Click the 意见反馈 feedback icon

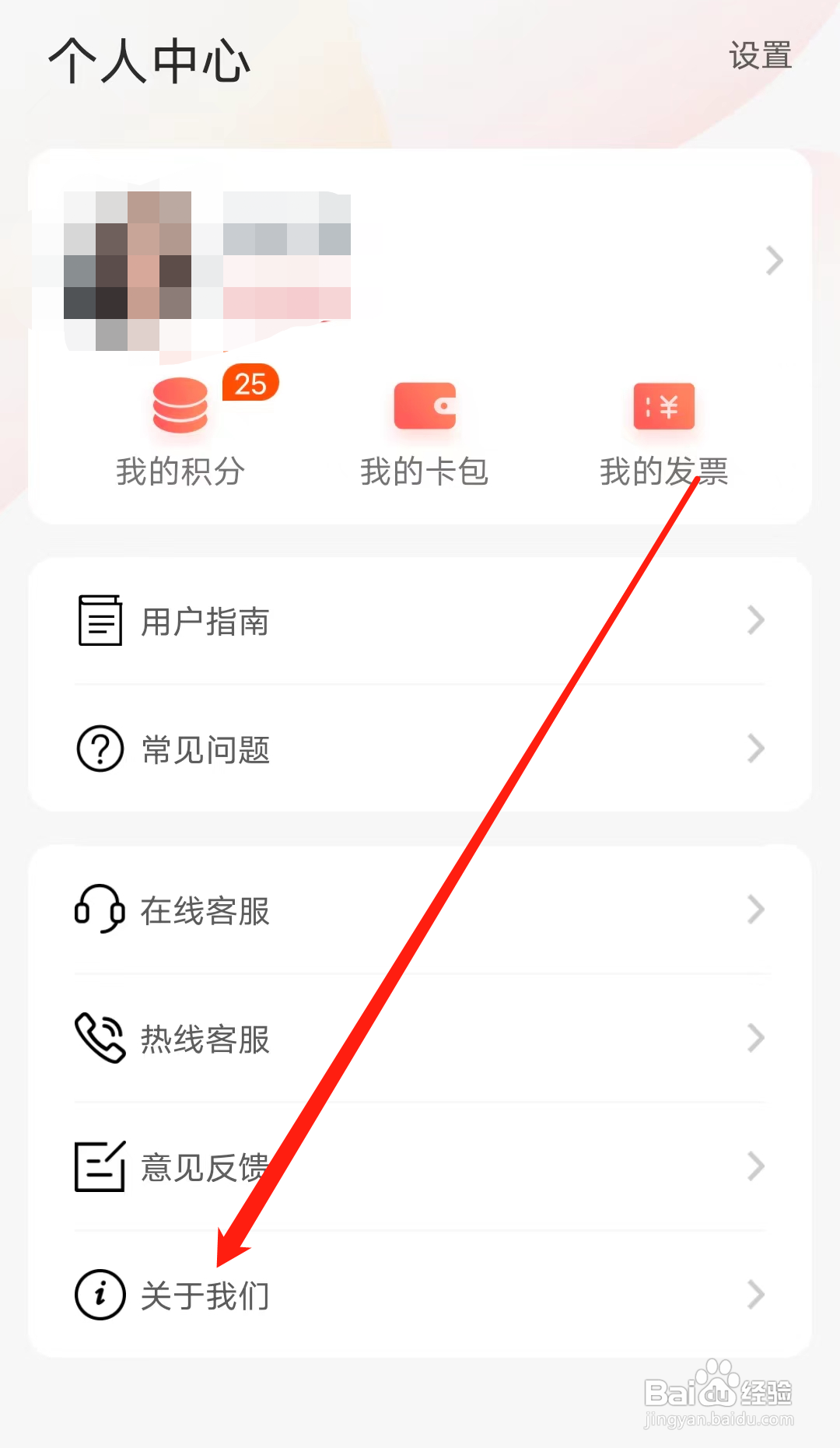point(99,1166)
